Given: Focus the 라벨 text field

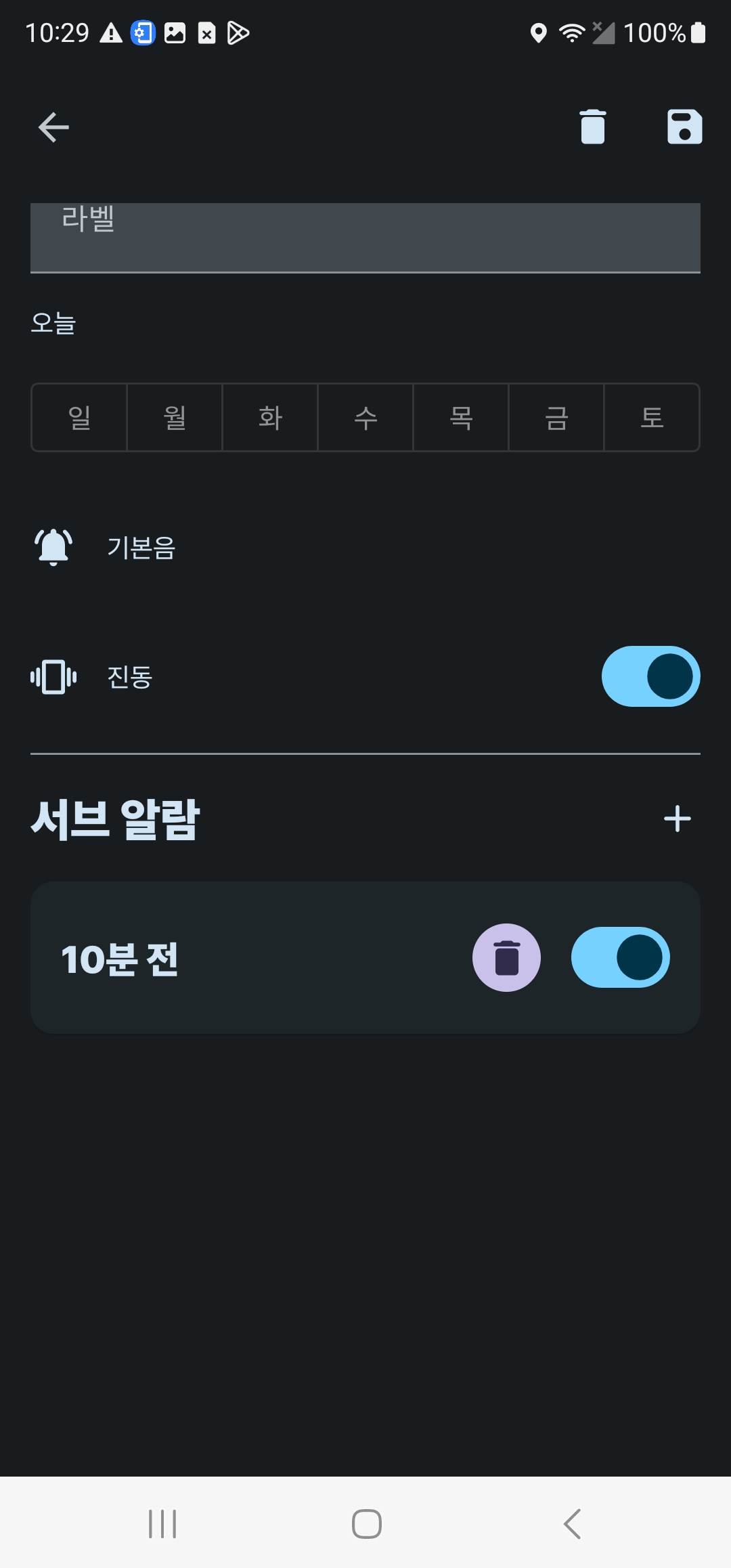Looking at the screenshot, I should click(365, 238).
